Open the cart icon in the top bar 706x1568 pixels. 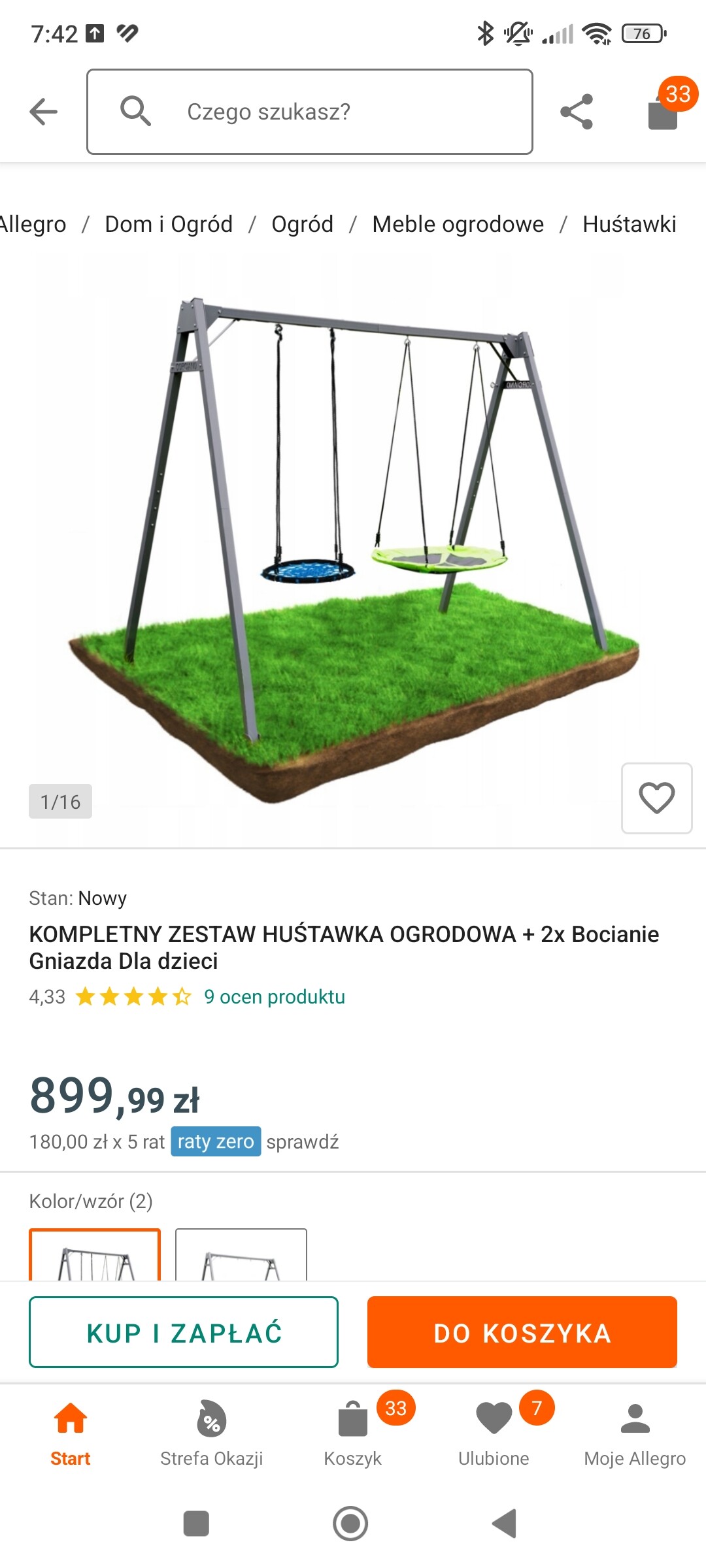(664, 112)
